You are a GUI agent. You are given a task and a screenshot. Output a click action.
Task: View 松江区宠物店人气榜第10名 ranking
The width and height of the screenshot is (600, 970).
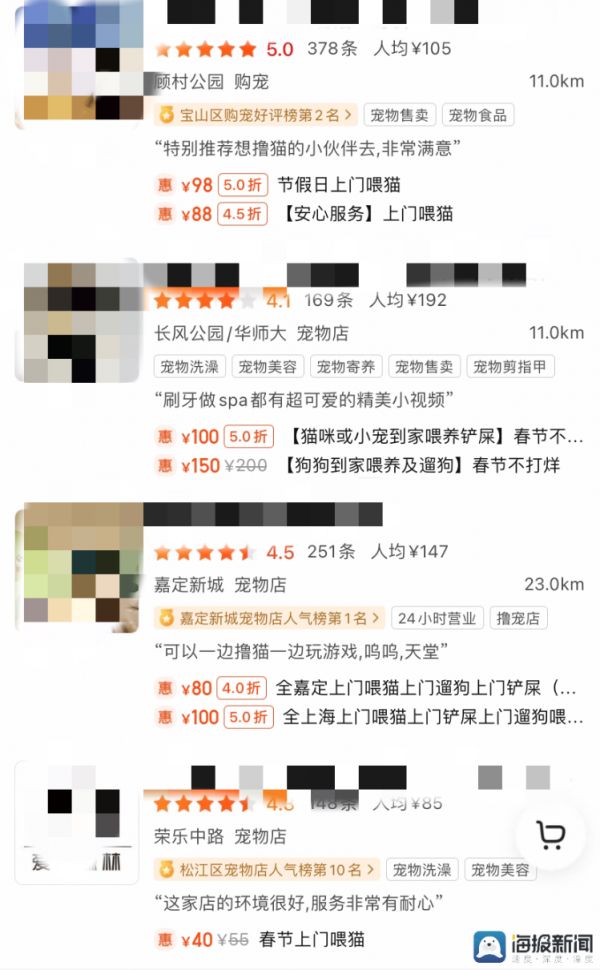[x=267, y=869]
